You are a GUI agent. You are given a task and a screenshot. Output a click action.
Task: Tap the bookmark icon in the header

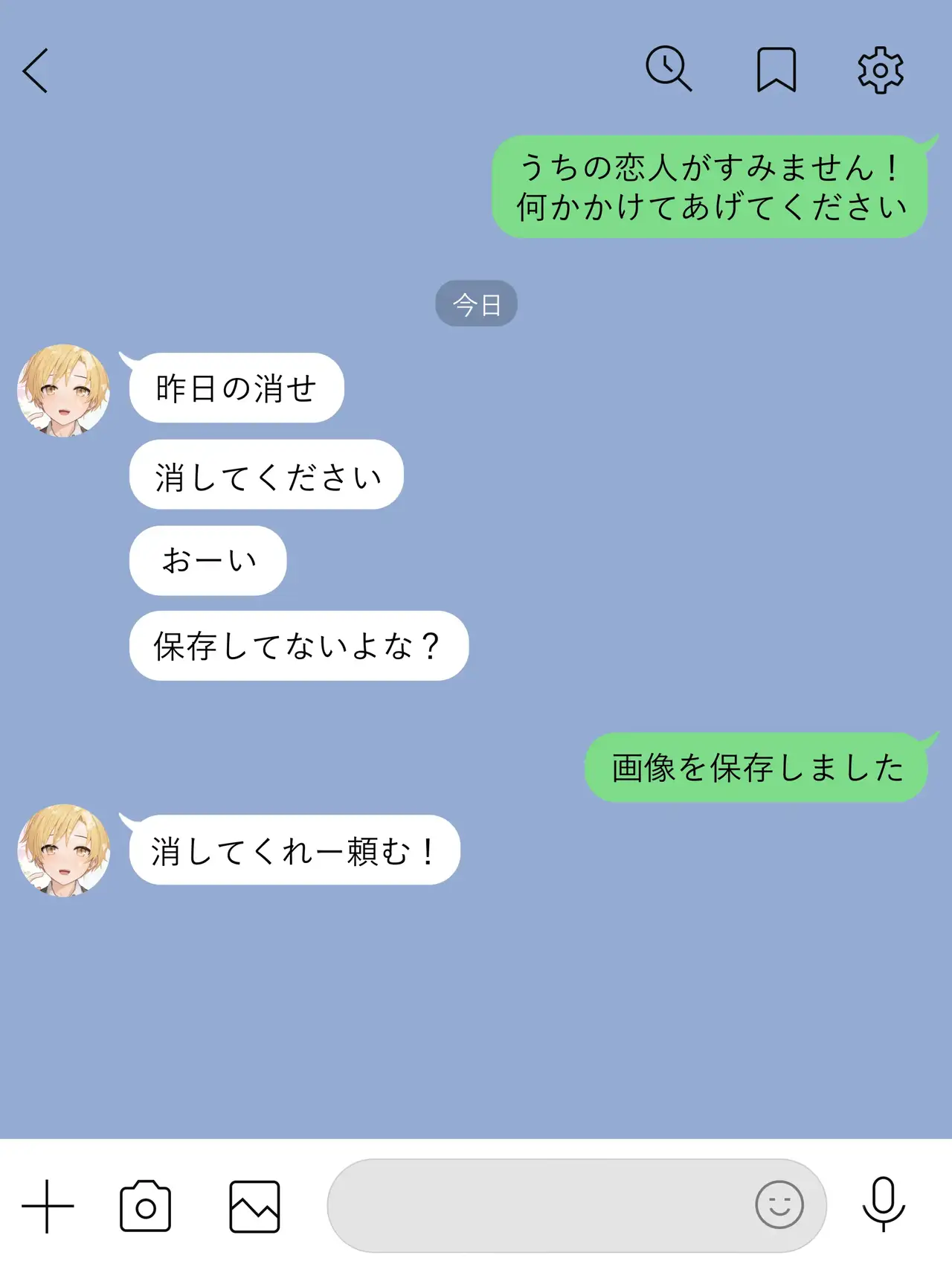[776, 70]
